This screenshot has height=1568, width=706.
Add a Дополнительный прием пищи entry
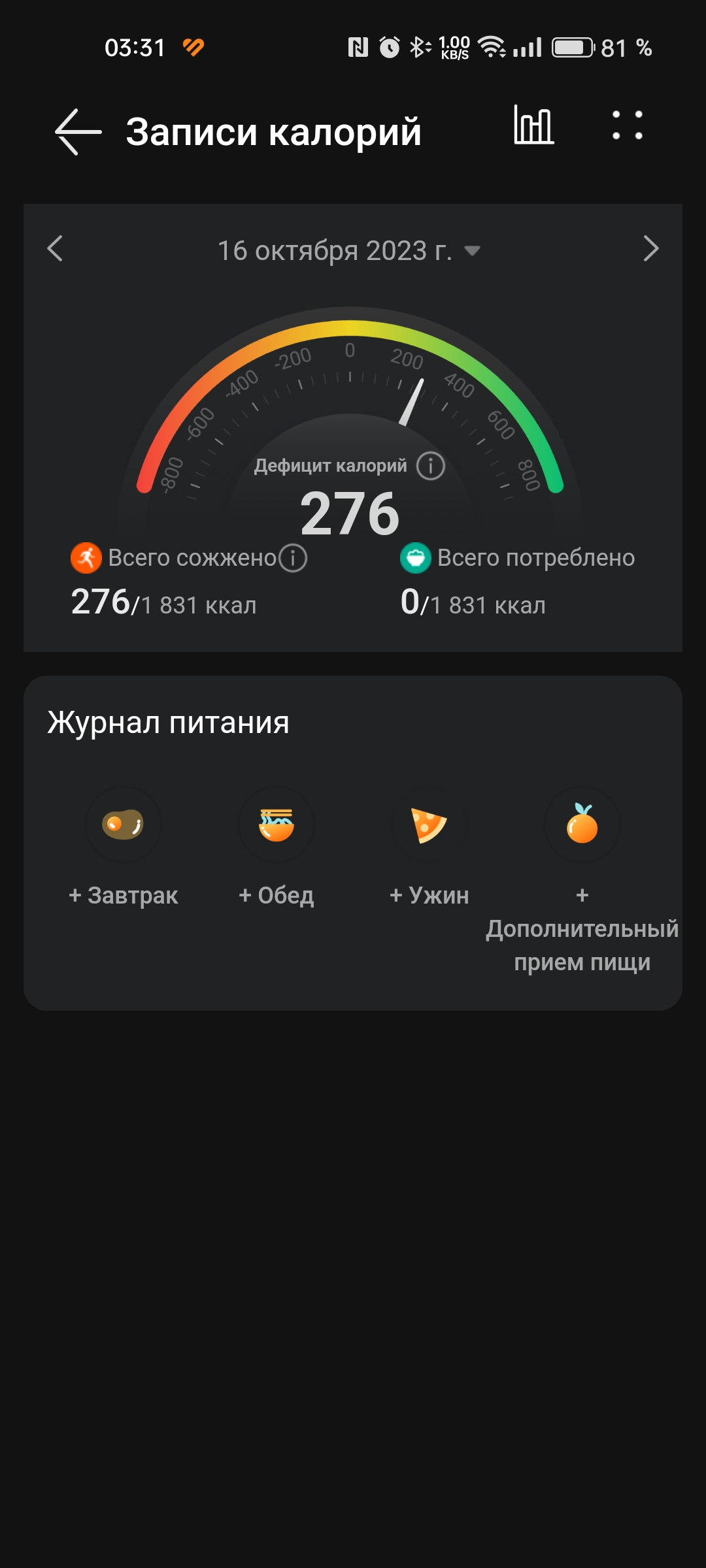pos(582,881)
